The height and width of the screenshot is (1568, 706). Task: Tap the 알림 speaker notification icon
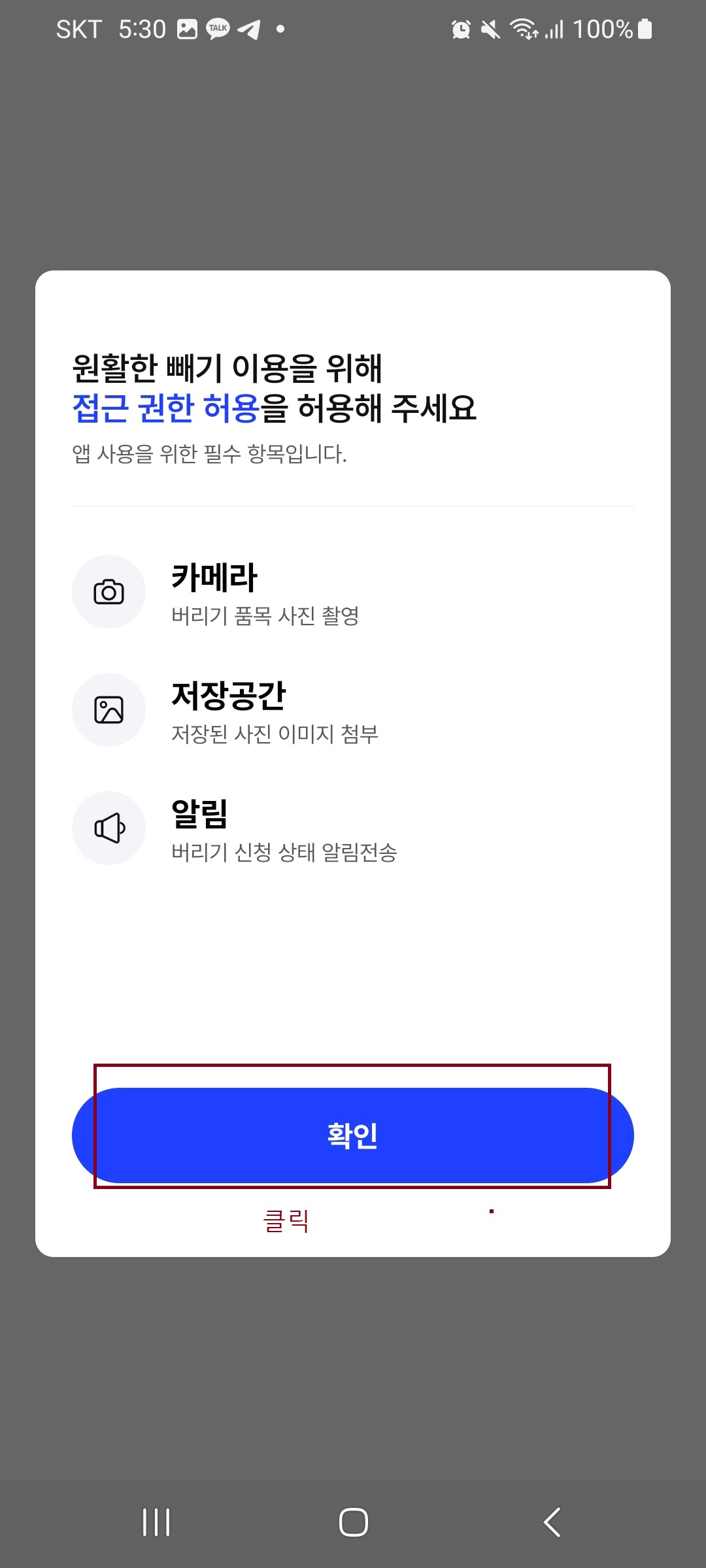coord(109,828)
